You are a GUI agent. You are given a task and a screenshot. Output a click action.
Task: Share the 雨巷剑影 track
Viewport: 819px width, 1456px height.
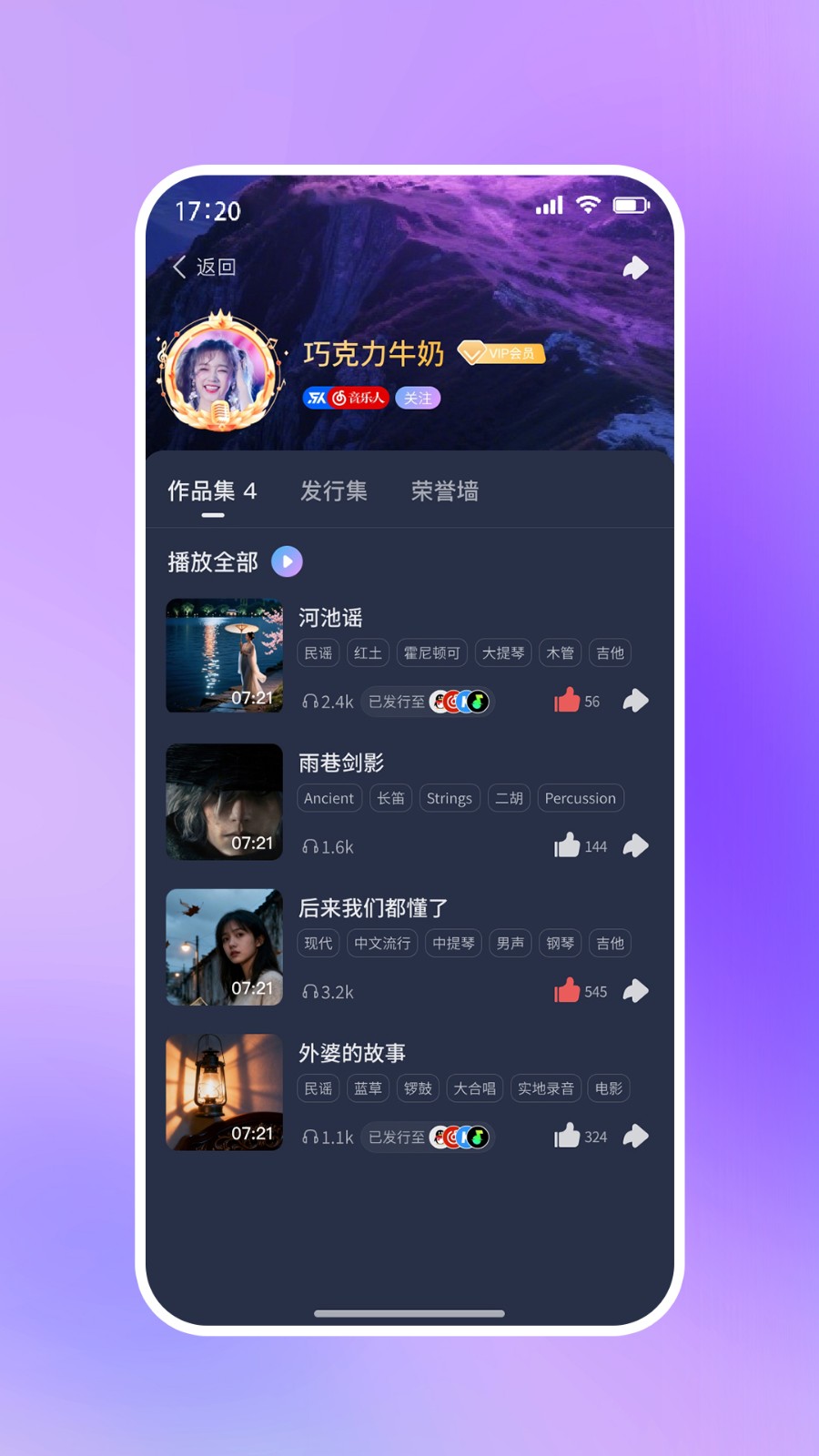pos(635,845)
